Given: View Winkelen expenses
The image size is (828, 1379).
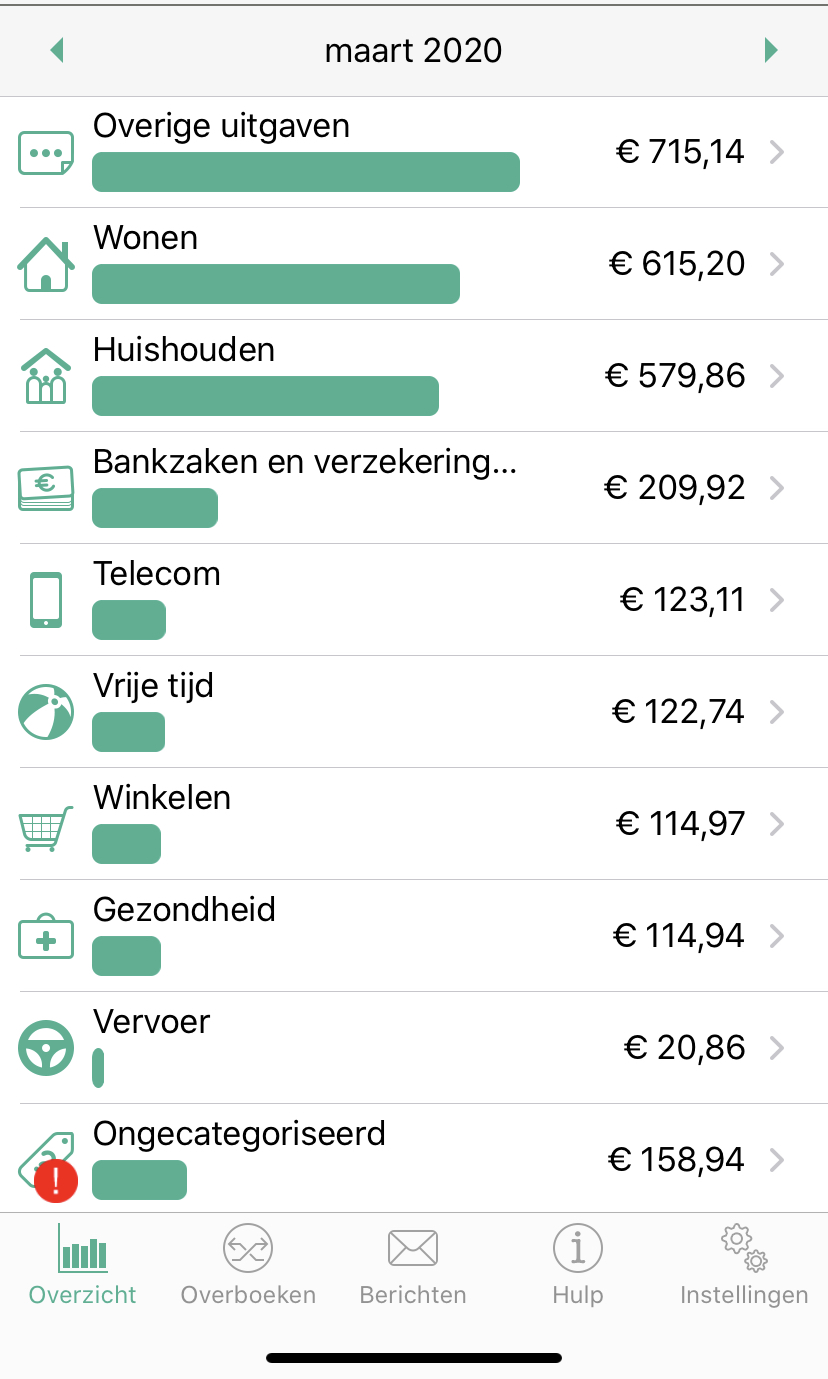Looking at the screenshot, I should (x=414, y=825).
